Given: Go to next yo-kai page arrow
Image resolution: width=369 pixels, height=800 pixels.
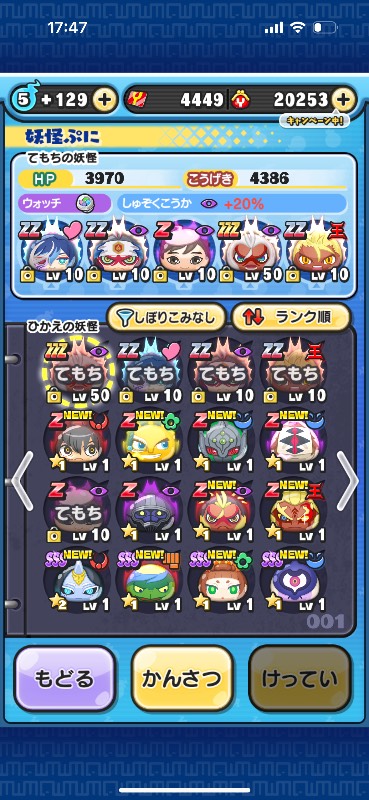Looking at the screenshot, I should [x=347, y=482].
